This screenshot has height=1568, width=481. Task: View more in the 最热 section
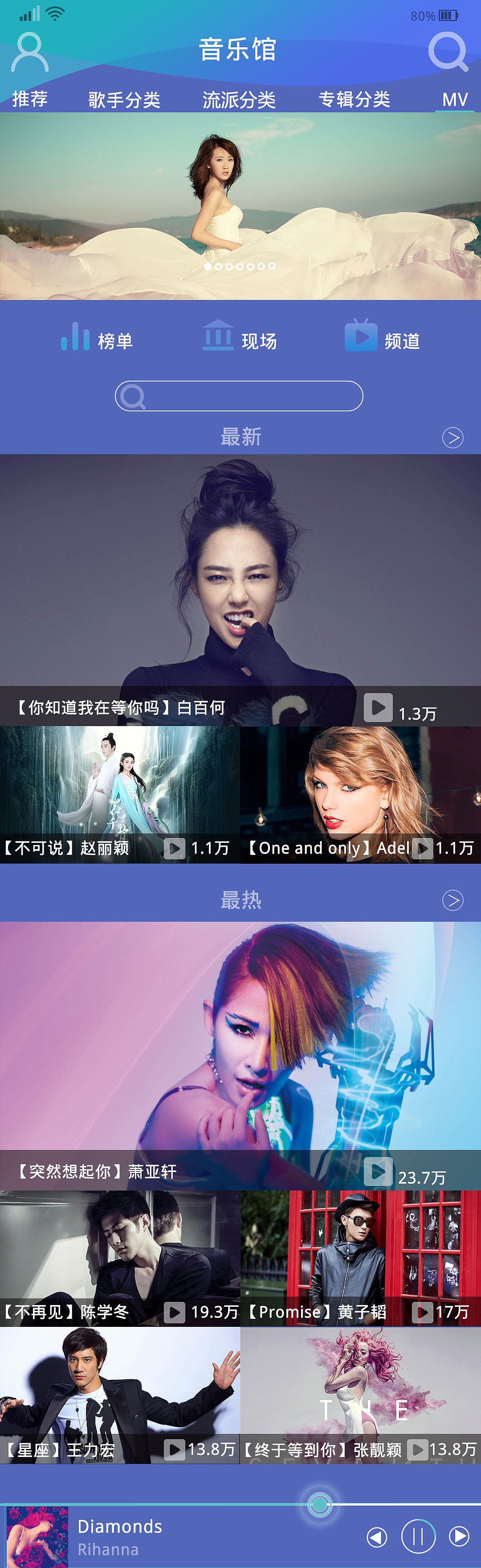point(452,900)
